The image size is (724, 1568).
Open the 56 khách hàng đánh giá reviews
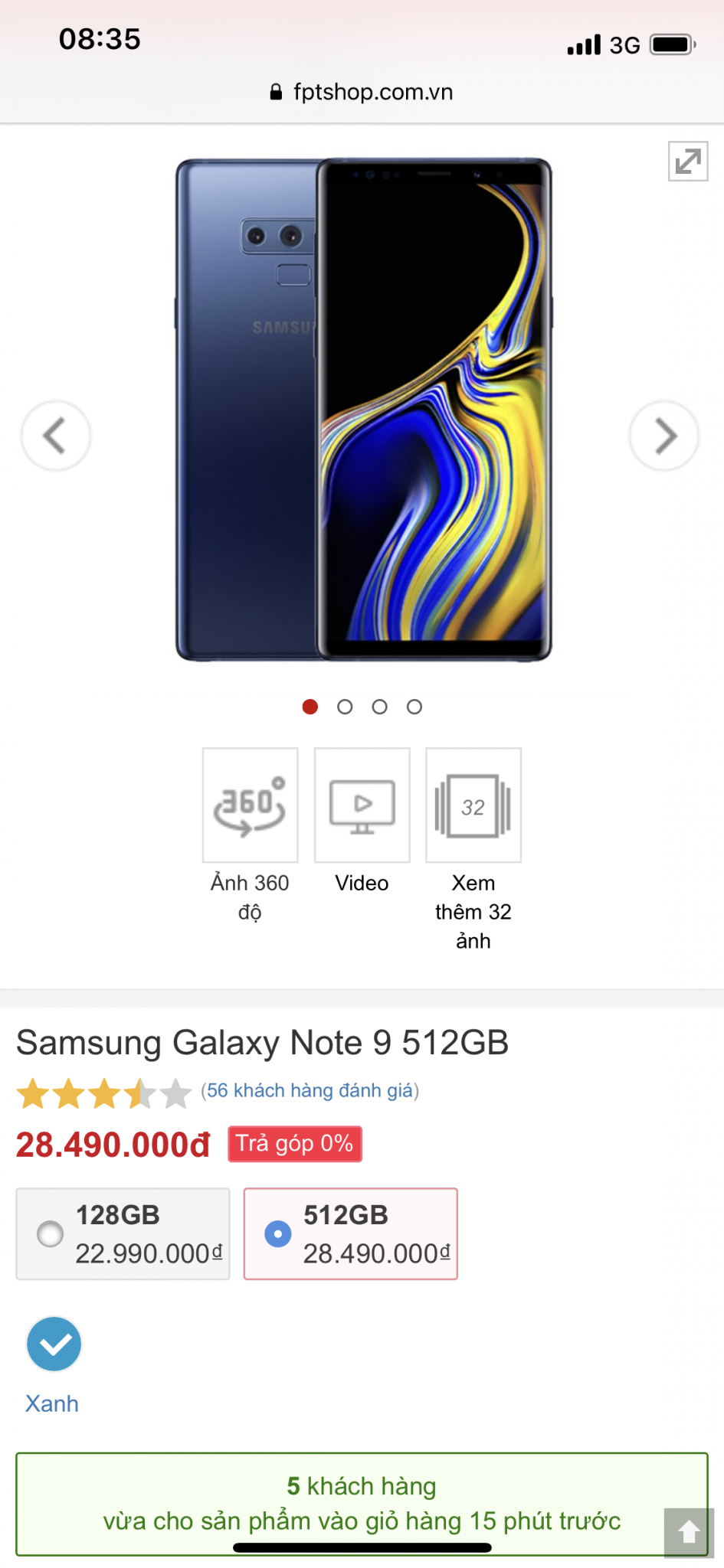pos(310,1090)
